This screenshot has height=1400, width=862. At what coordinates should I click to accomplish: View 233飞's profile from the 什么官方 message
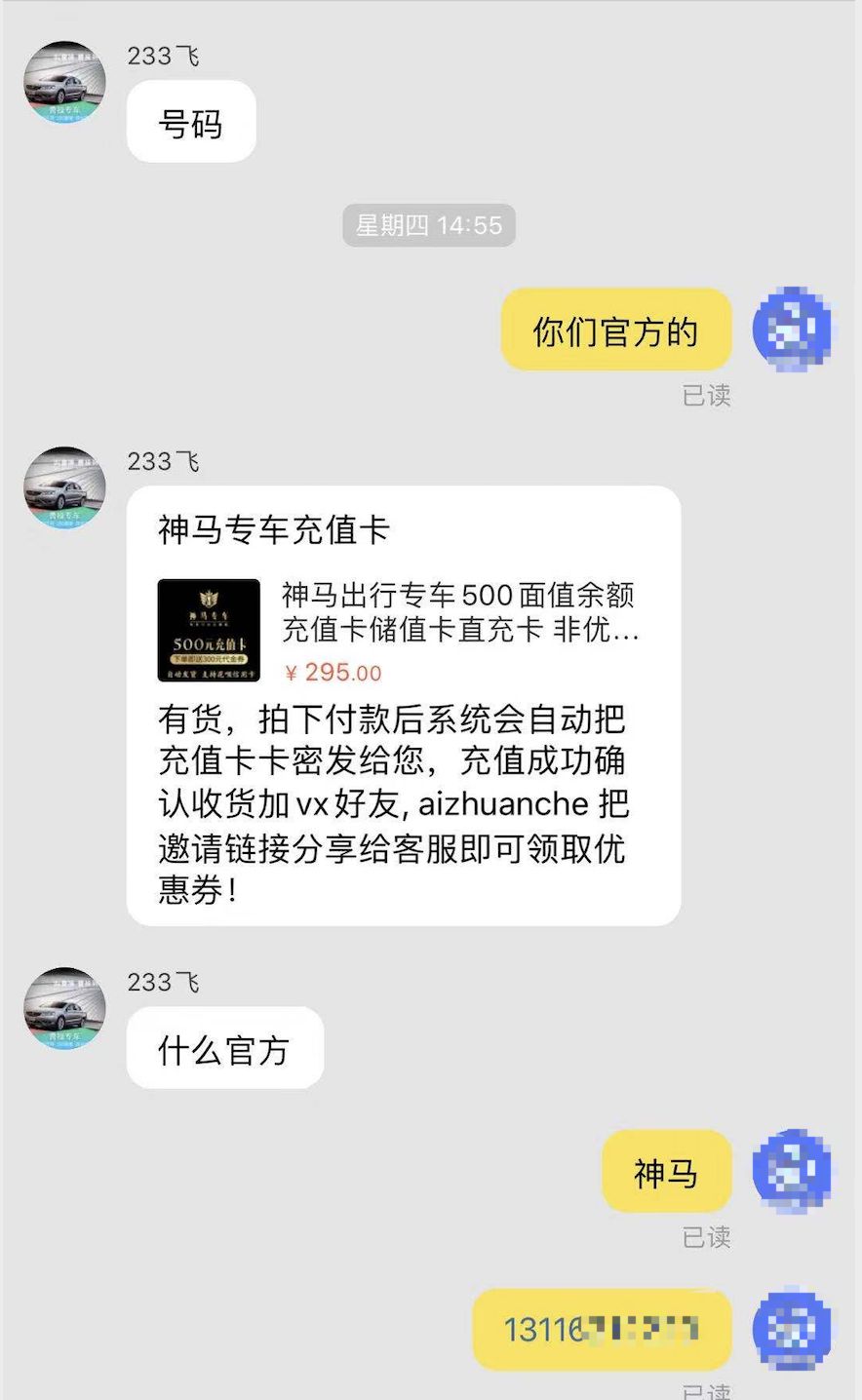coord(64,1008)
